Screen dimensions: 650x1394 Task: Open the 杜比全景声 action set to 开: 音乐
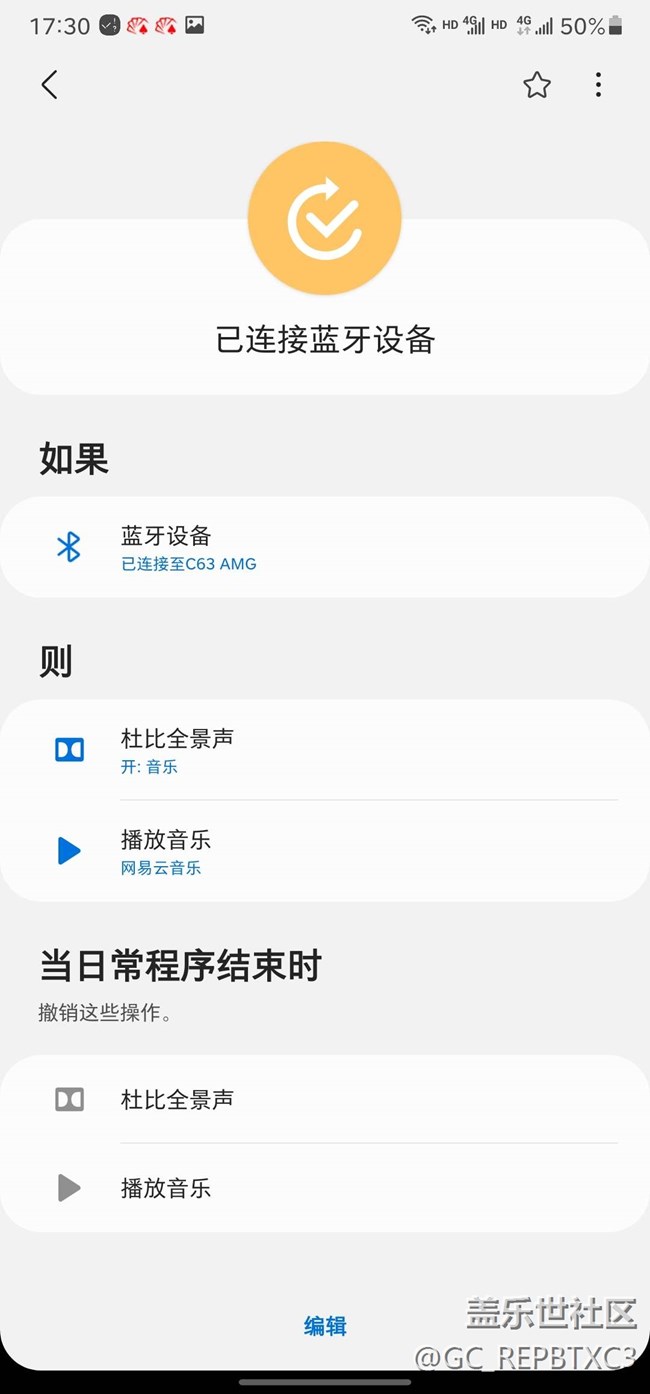tap(324, 750)
